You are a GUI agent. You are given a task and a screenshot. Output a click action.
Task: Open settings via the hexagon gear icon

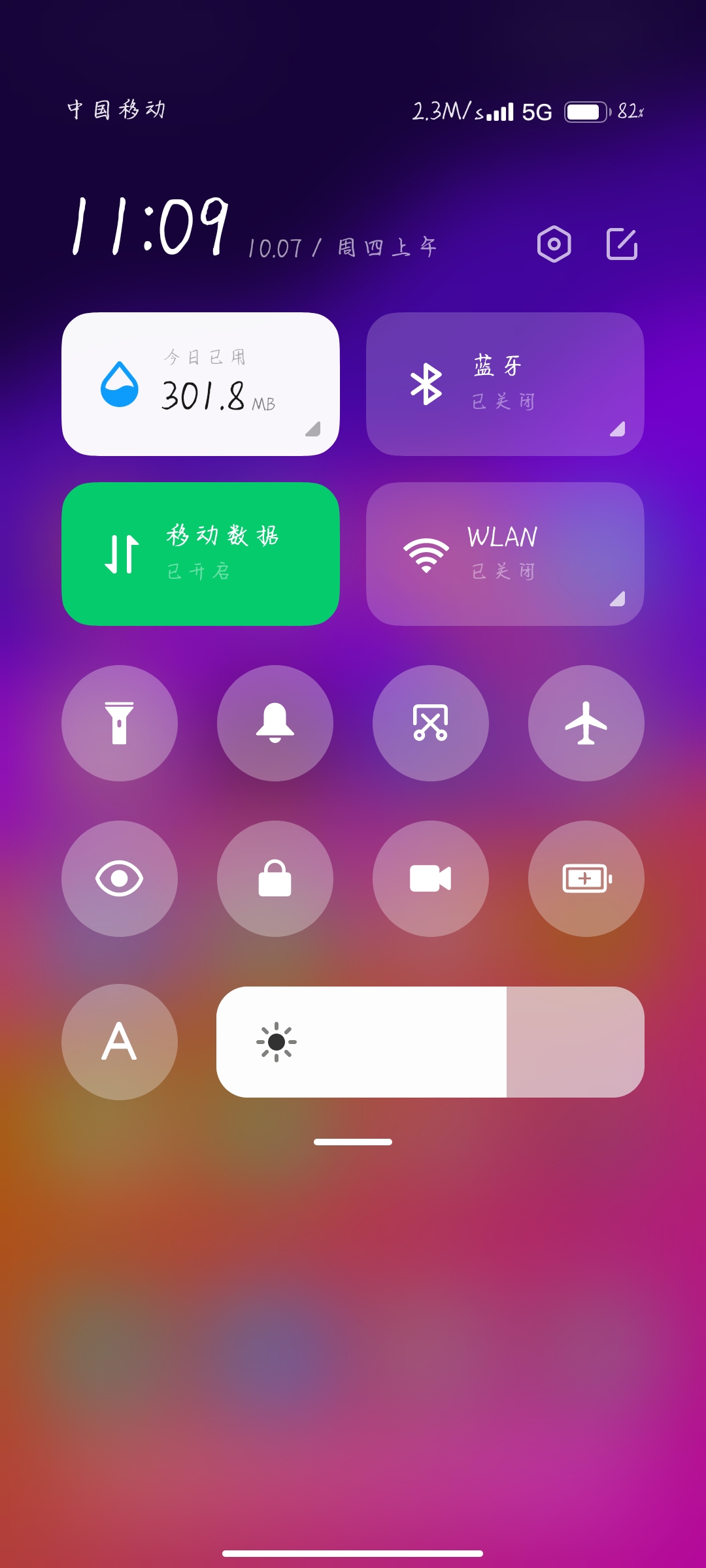(x=554, y=244)
